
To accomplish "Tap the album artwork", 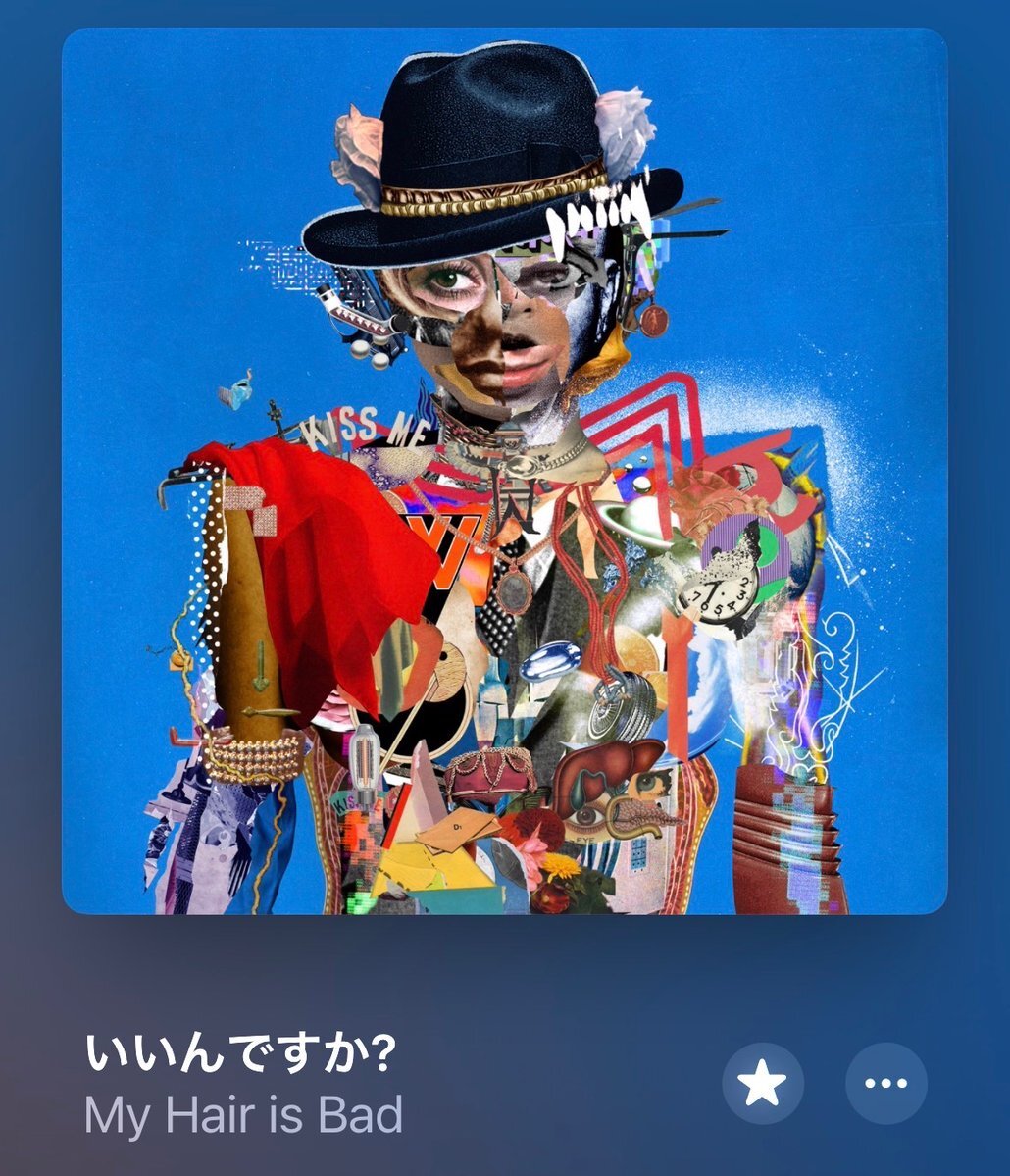I will click(504, 471).
